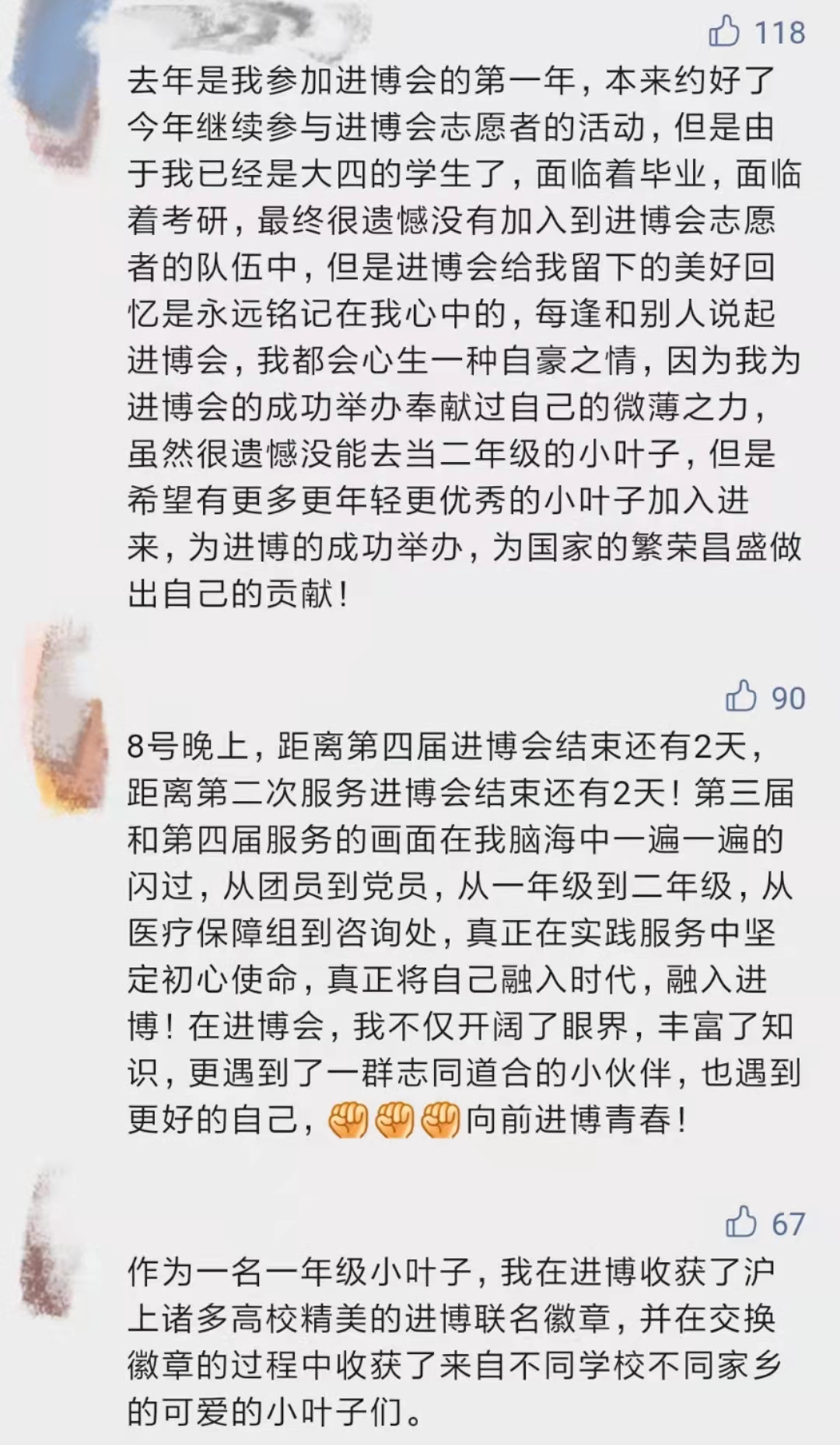Like the comment with 90 likes
Image resolution: width=840 pixels, height=1445 pixels.
(x=740, y=696)
